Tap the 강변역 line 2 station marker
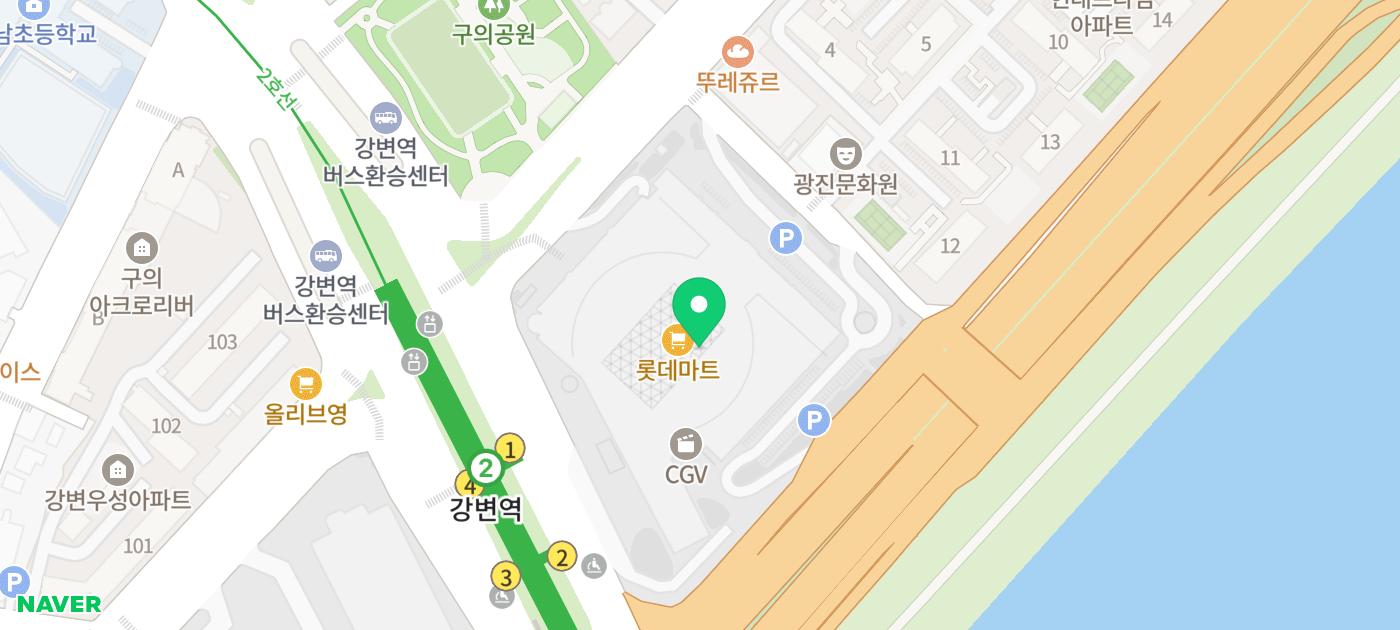 point(486,468)
